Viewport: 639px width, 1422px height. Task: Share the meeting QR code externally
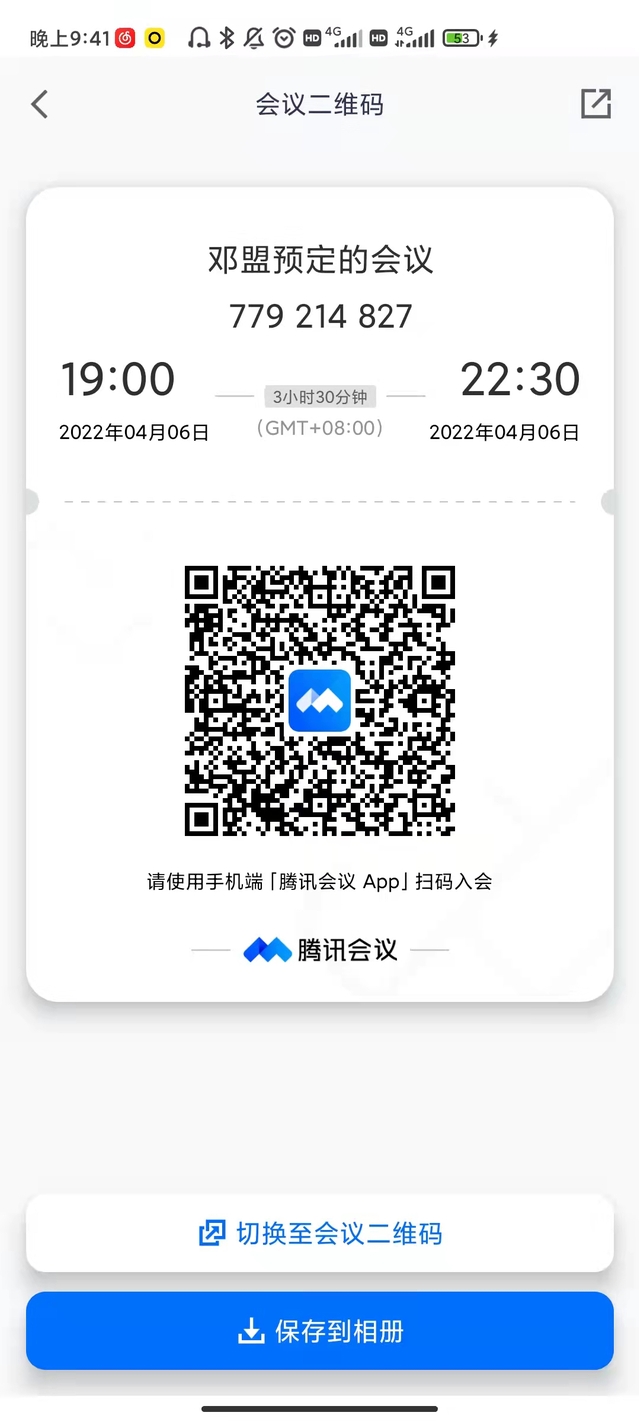(595, 104)
